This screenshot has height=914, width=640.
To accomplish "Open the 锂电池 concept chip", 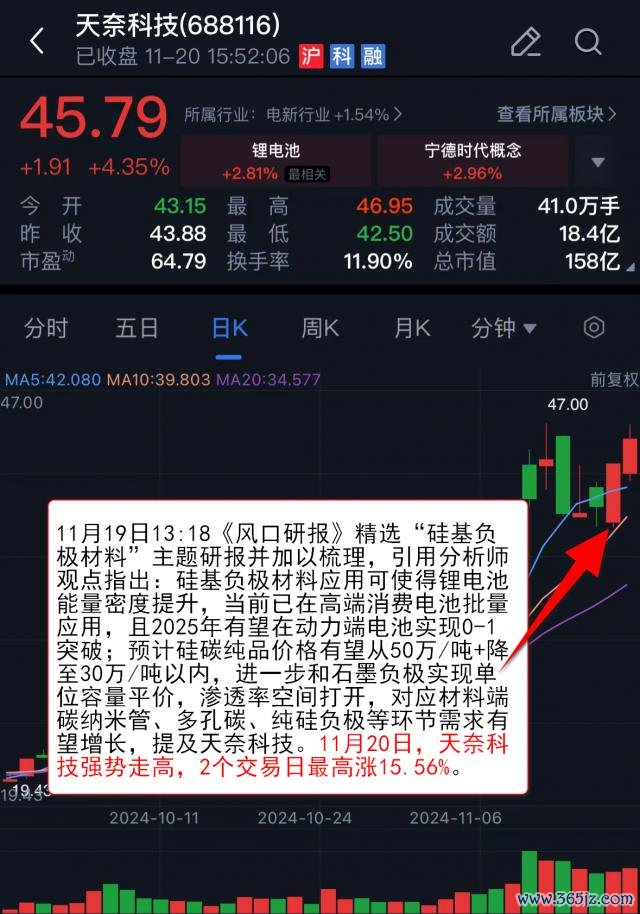I will tap(275, 161).
